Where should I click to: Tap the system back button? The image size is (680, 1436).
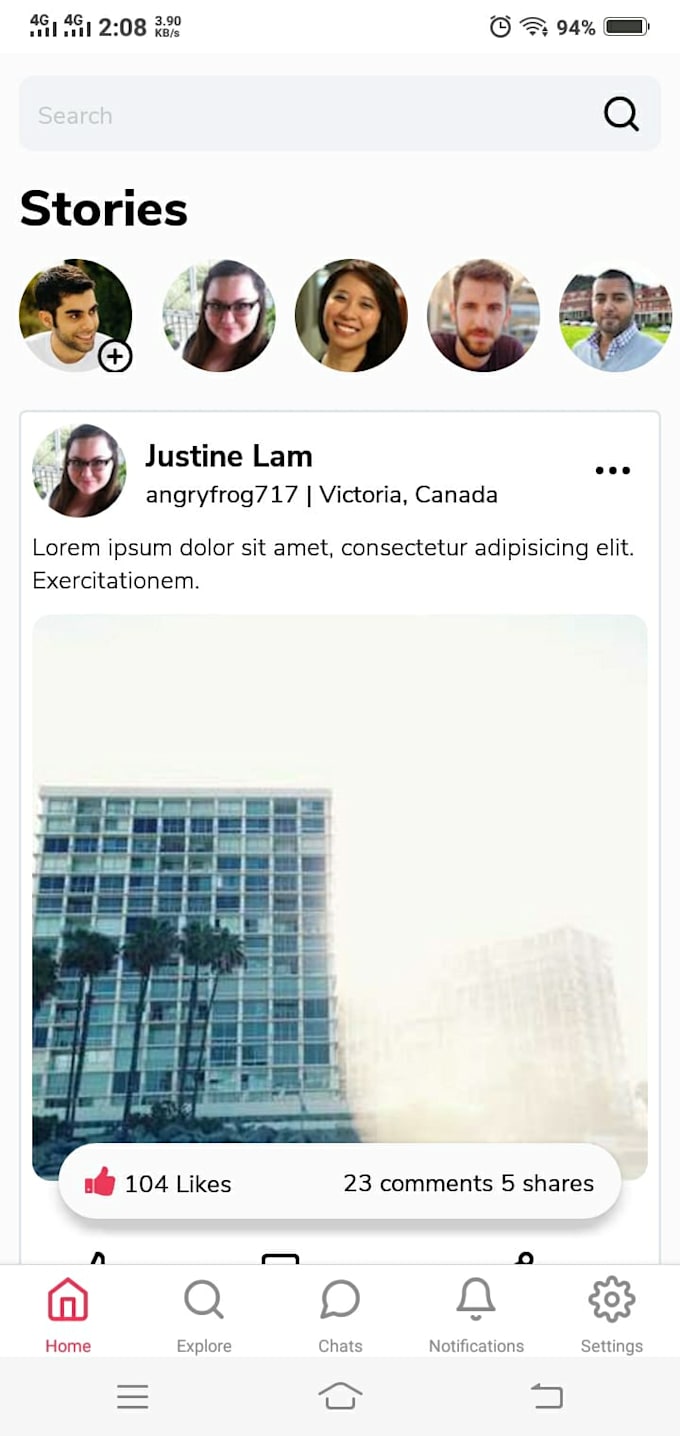click(x=547, y=1396)
